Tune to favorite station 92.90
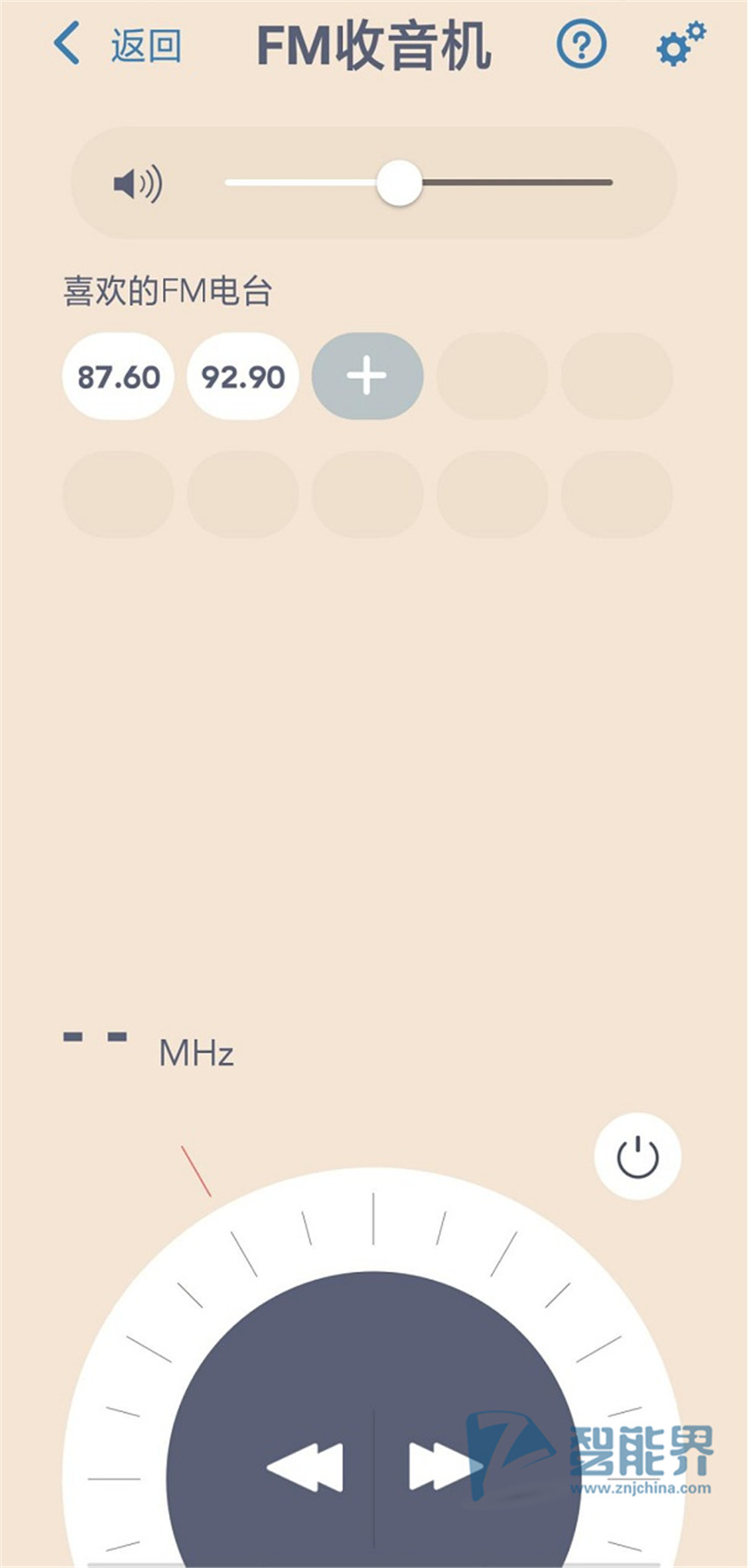Image resolution: width=749 pixels, height=1568 pixels. [243, 376]
